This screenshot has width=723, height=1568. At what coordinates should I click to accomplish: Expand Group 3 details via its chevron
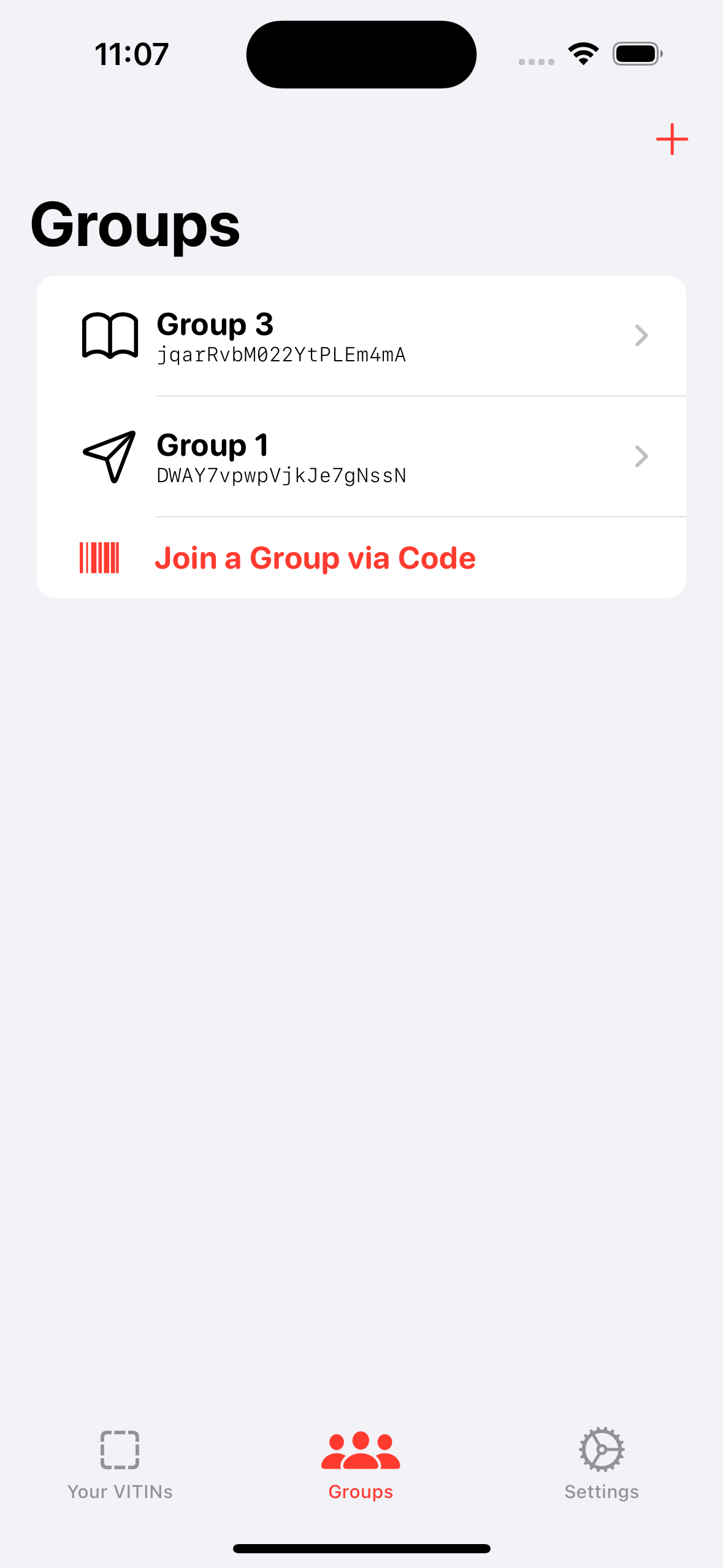click(x=641, y=336)
